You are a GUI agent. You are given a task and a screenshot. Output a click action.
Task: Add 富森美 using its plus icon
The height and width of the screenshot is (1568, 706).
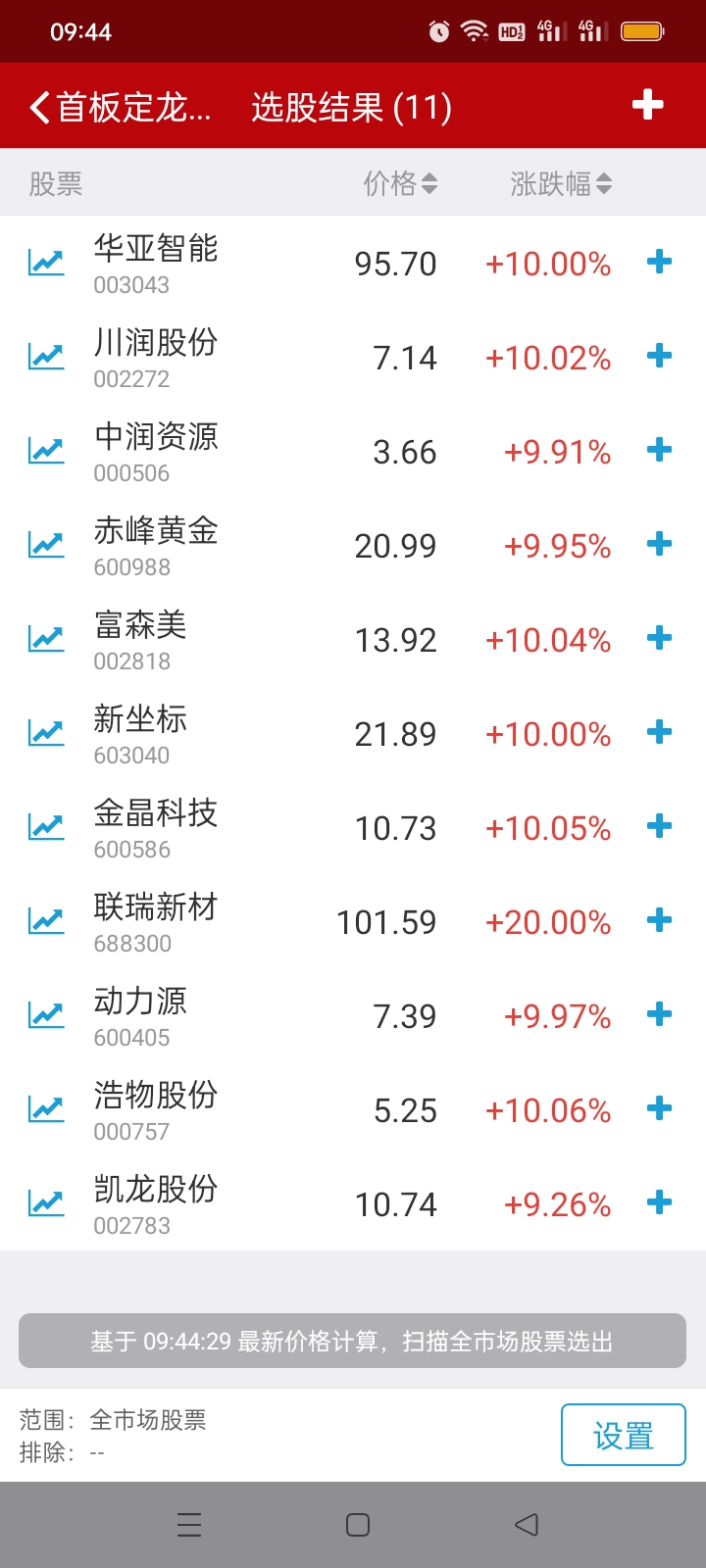click(x=660, y=638)
